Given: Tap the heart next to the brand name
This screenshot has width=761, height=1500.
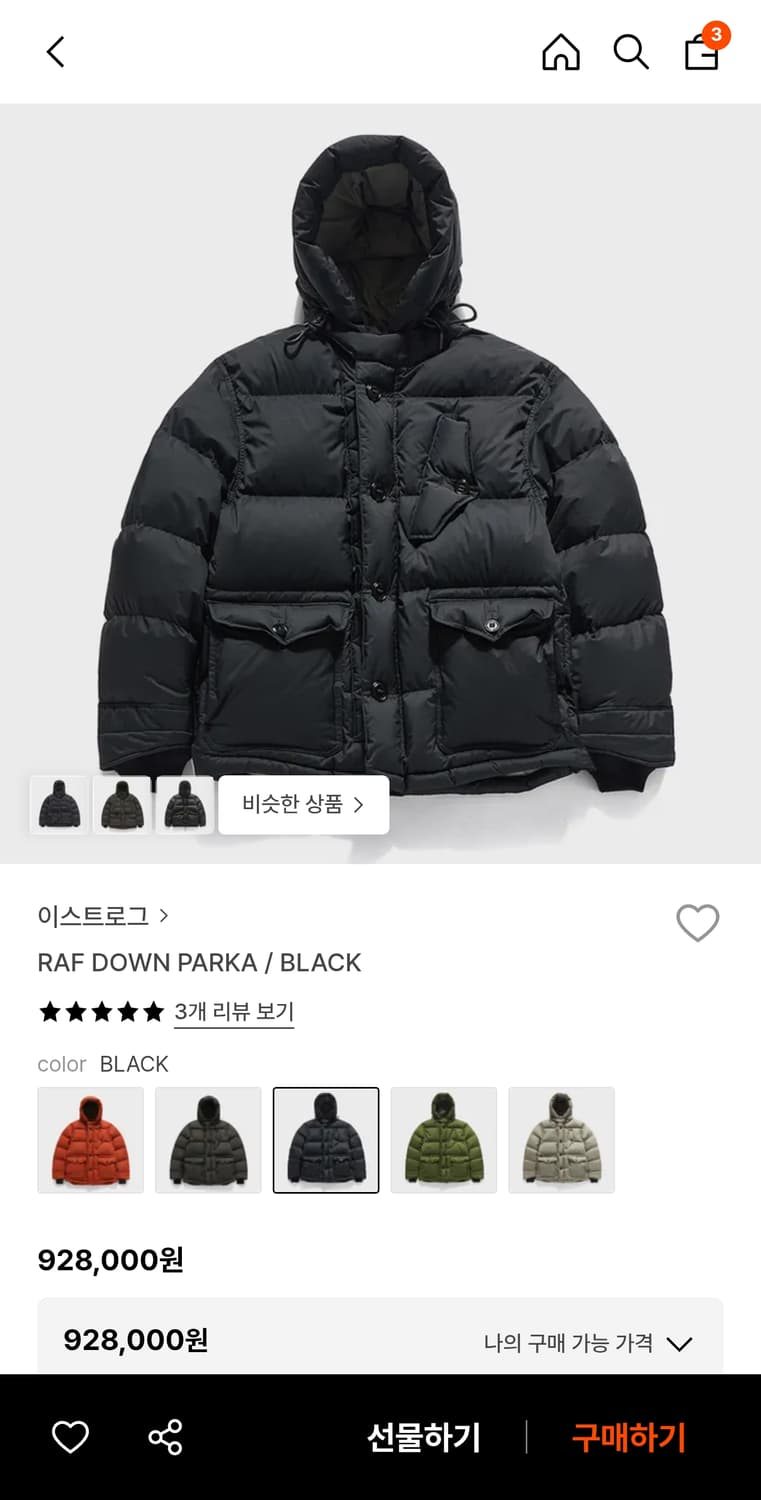Looking at the screenshot, I should 698,923.
